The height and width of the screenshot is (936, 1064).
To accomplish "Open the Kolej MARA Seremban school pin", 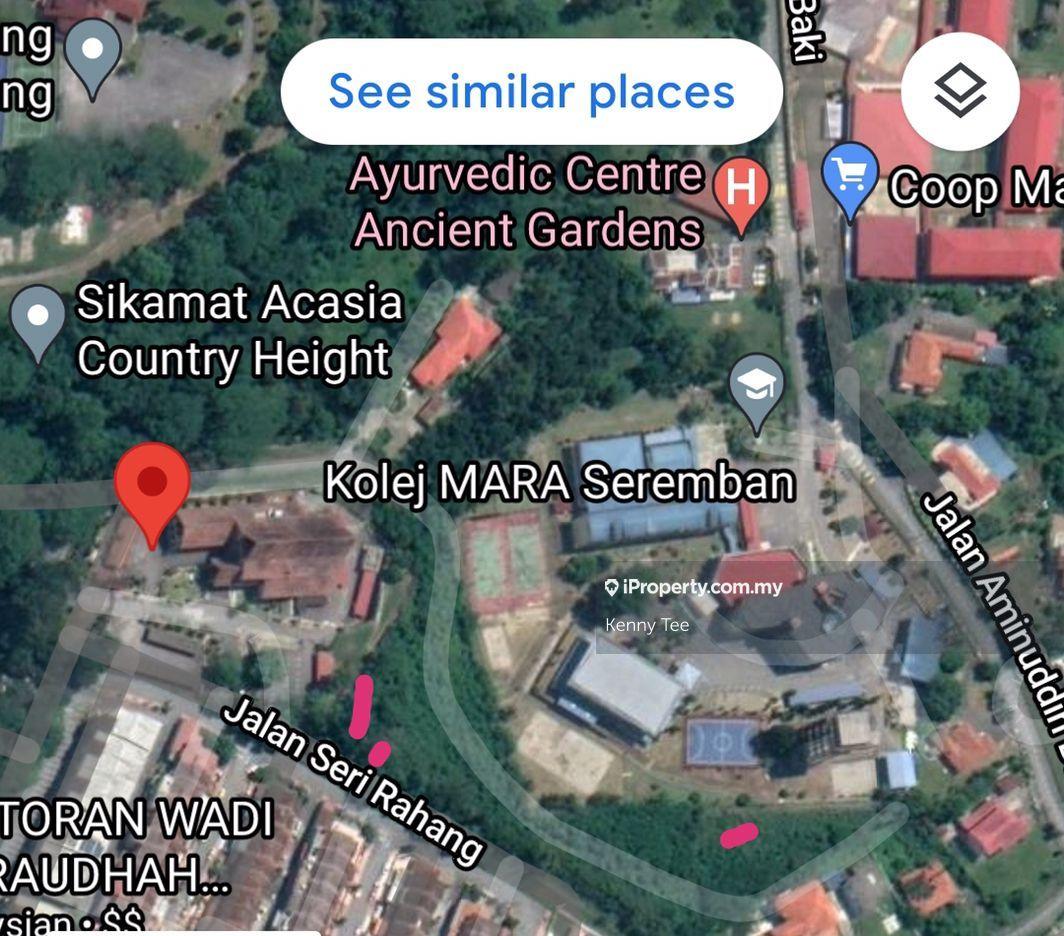I will coord(756,389).
